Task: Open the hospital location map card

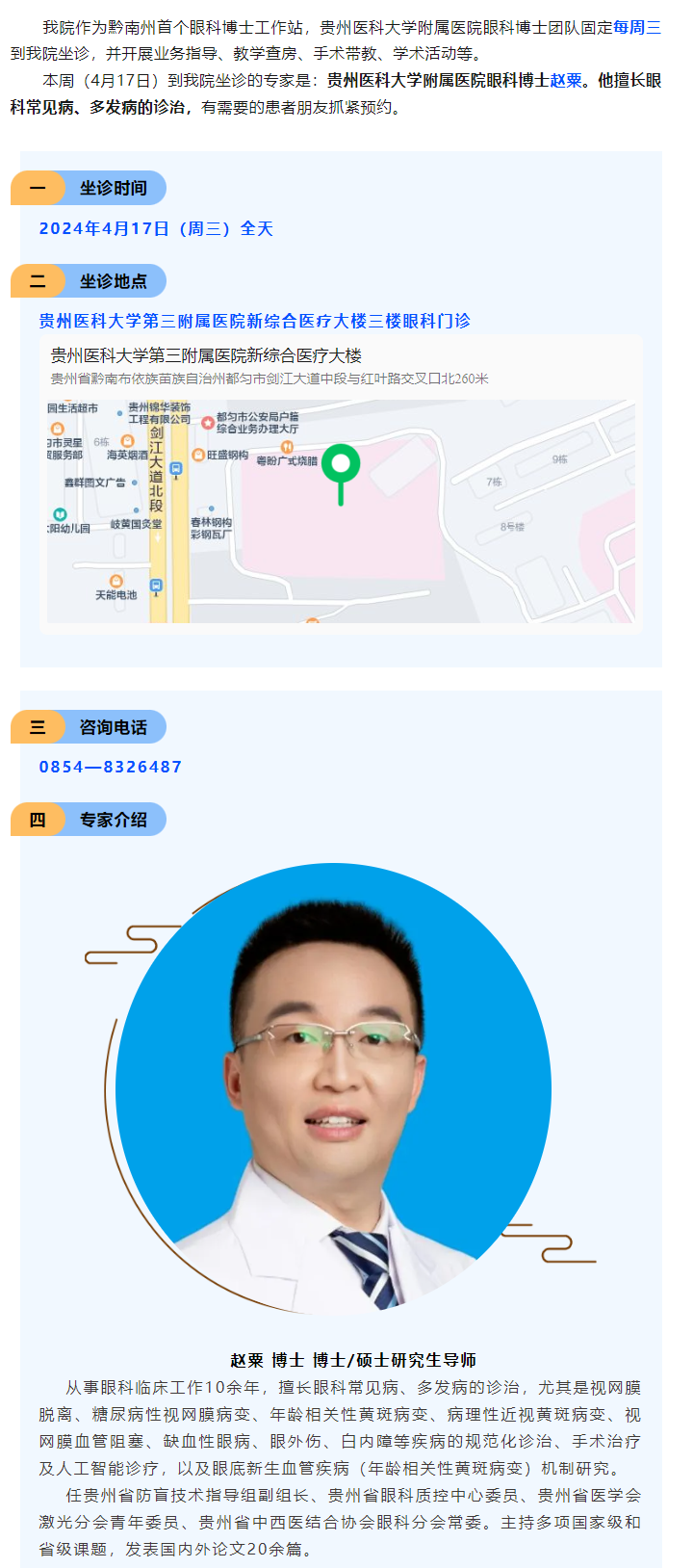Action: tap(341, 483)
